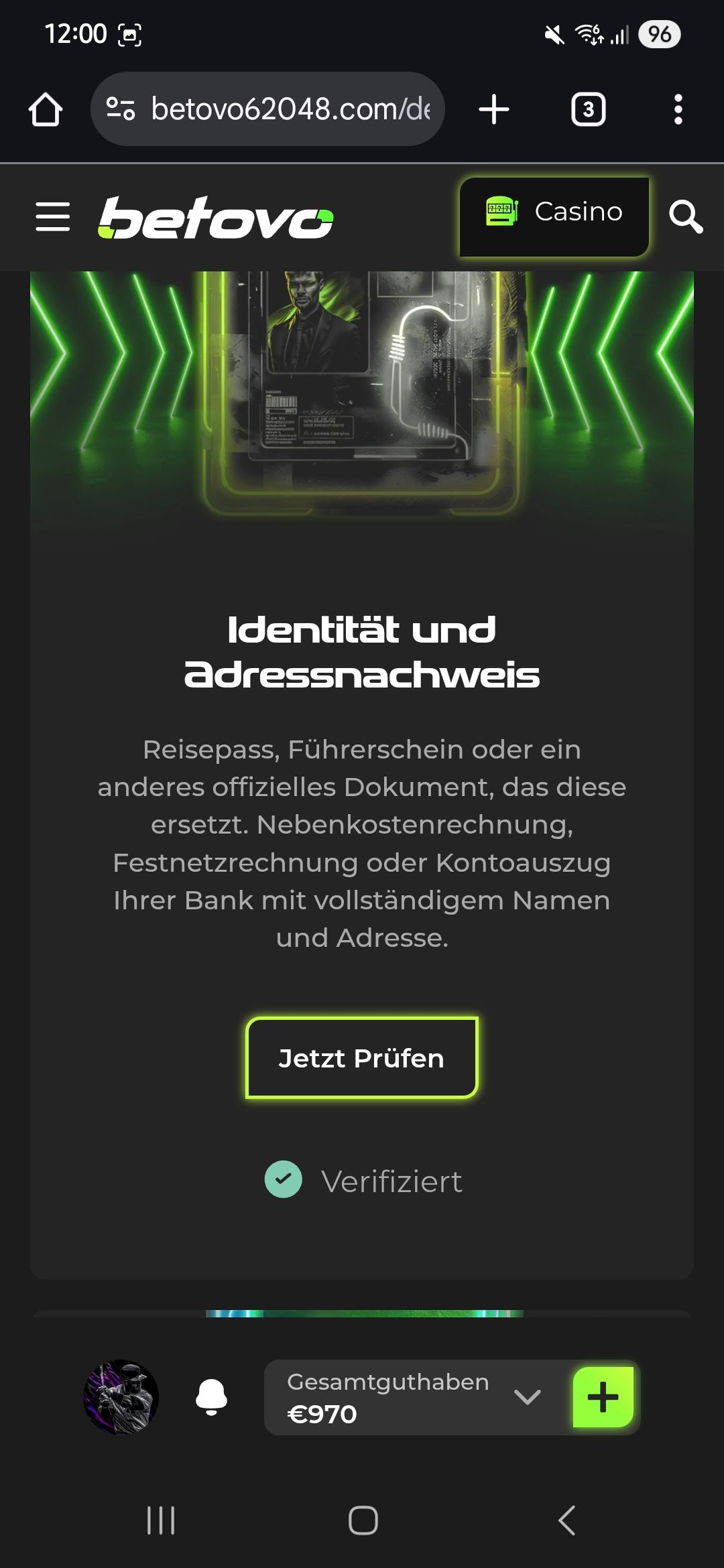Tap the green plus deposit button
Viewport: 724px width, 1568px height.
(603, 1397)
